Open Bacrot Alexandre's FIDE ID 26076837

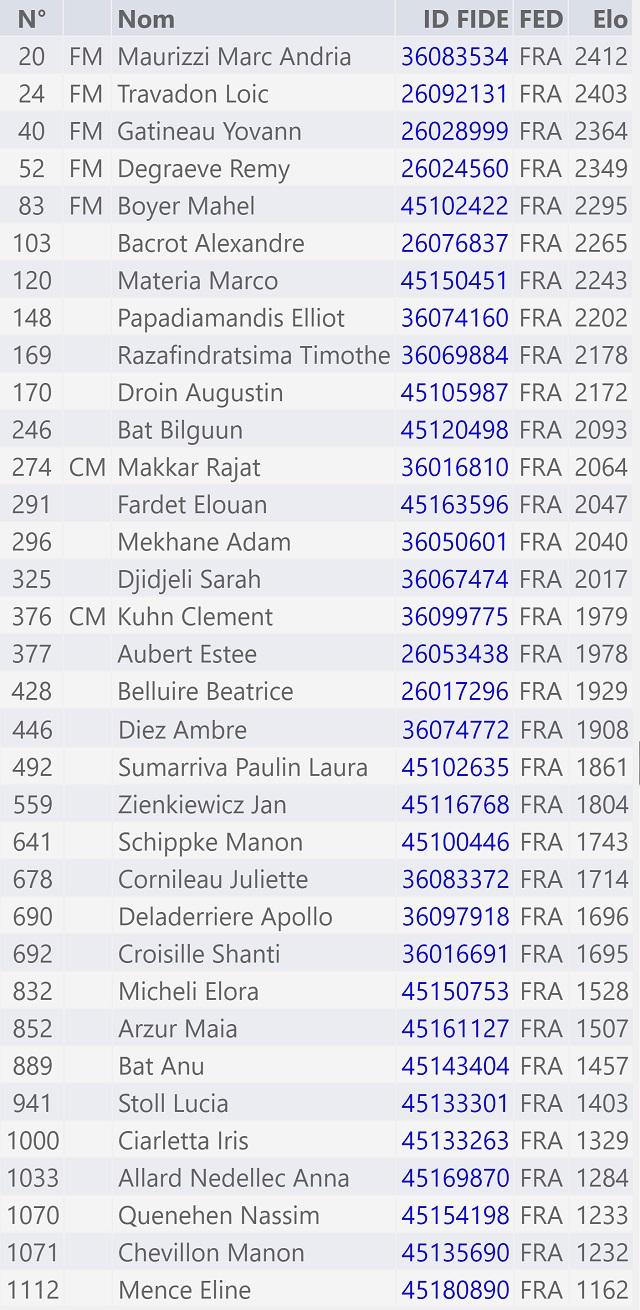[x=455, y=243]
